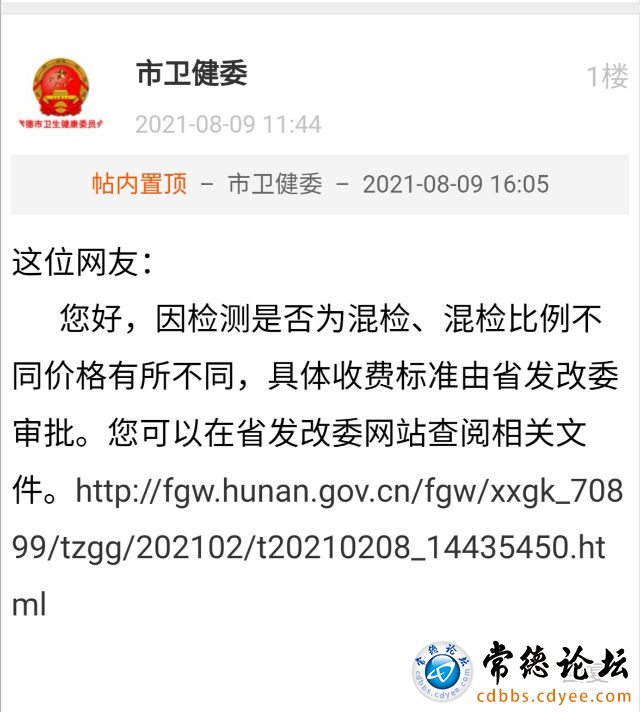Open the 市卫健委 avatar profile
This screenshot has height=712, width=640.
tap(64, 95)
